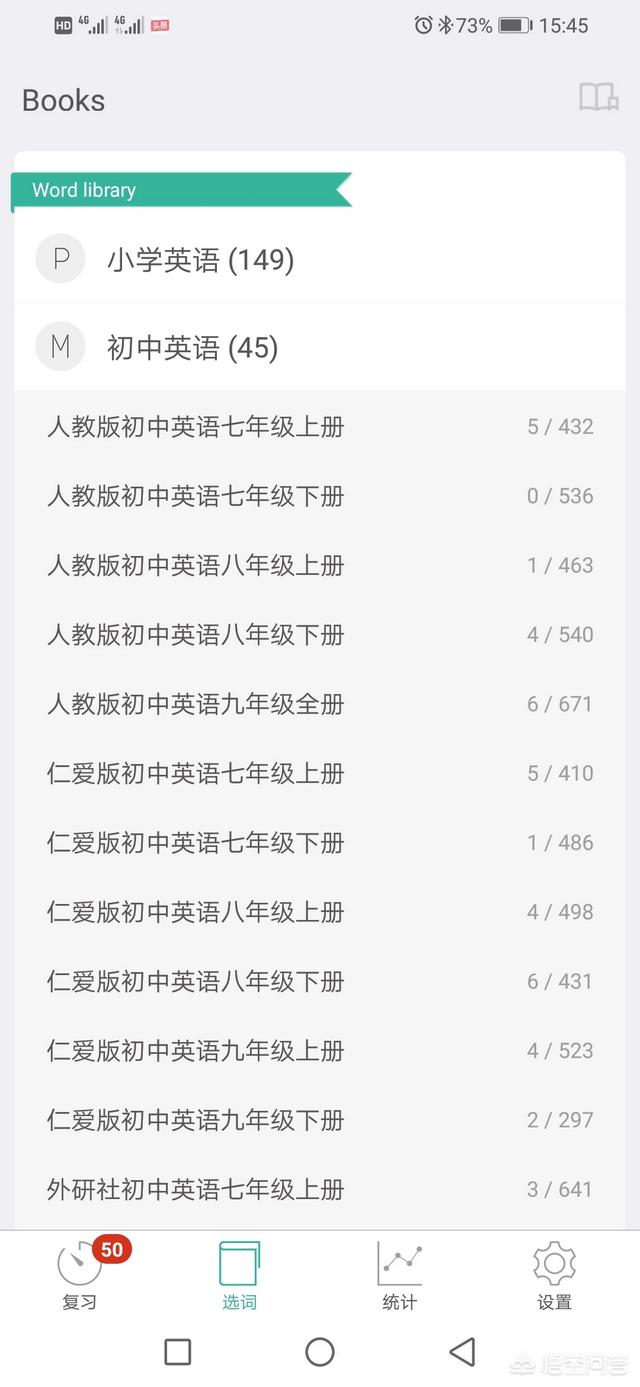This screenshot has height=1387, width=640.
Task: Collapse the 初中英语 (45) category
Action: tap(320, 347)
